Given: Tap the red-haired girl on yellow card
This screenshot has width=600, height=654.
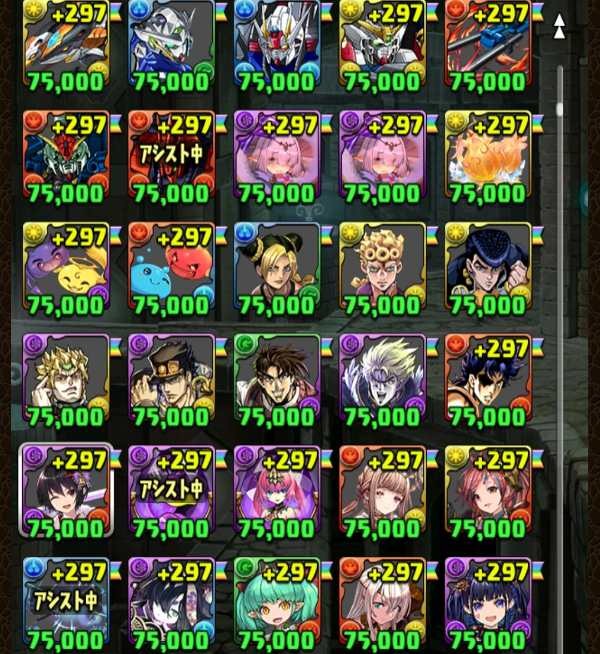Looking at the screenshot, I should [x=488, y=491].
